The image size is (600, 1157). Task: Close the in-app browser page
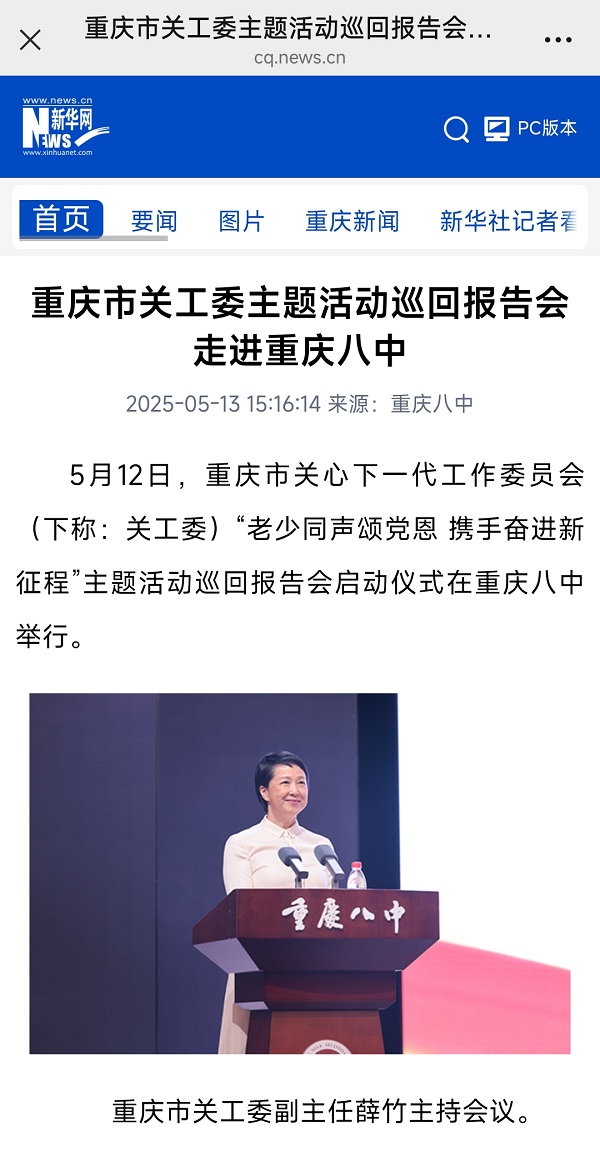(x=31, y=39)
